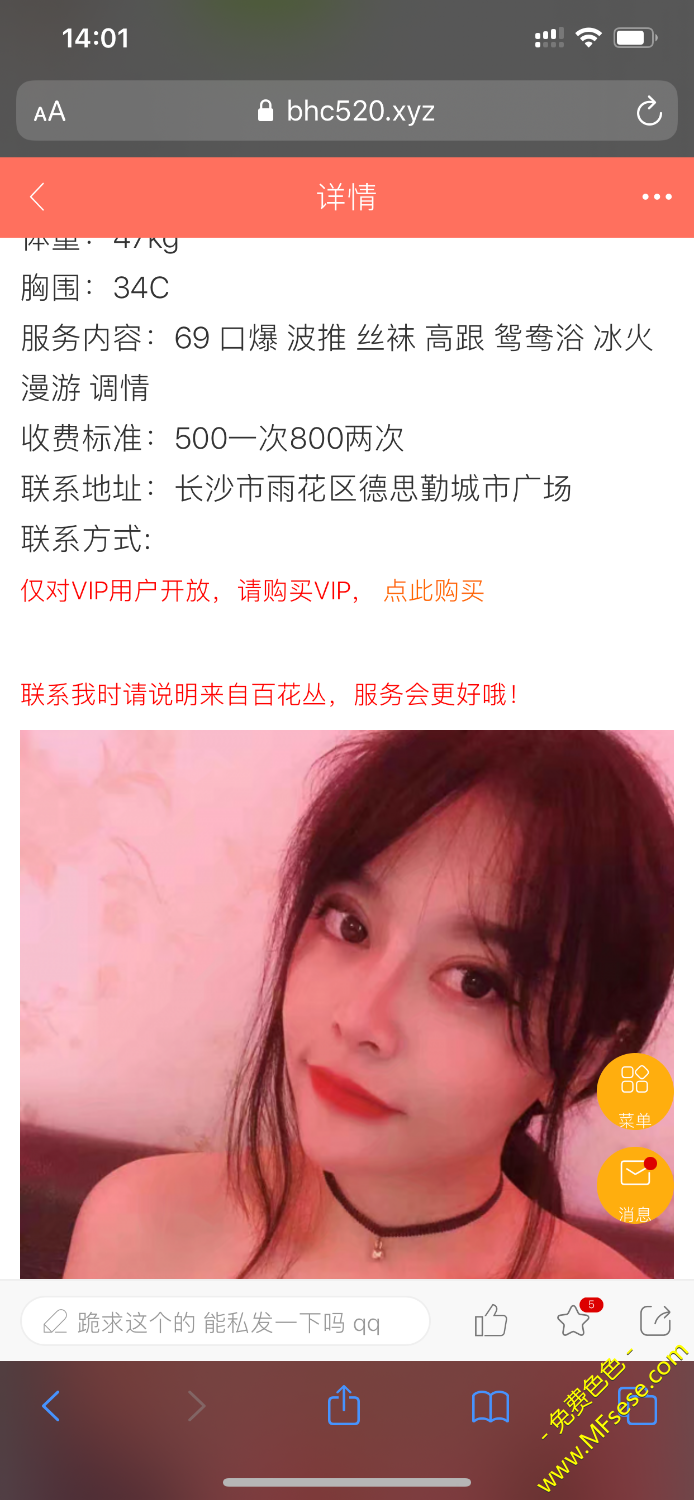694x1500 pixels.
Task: Open the floating 菜单 button
Action: click(635, 1092)
